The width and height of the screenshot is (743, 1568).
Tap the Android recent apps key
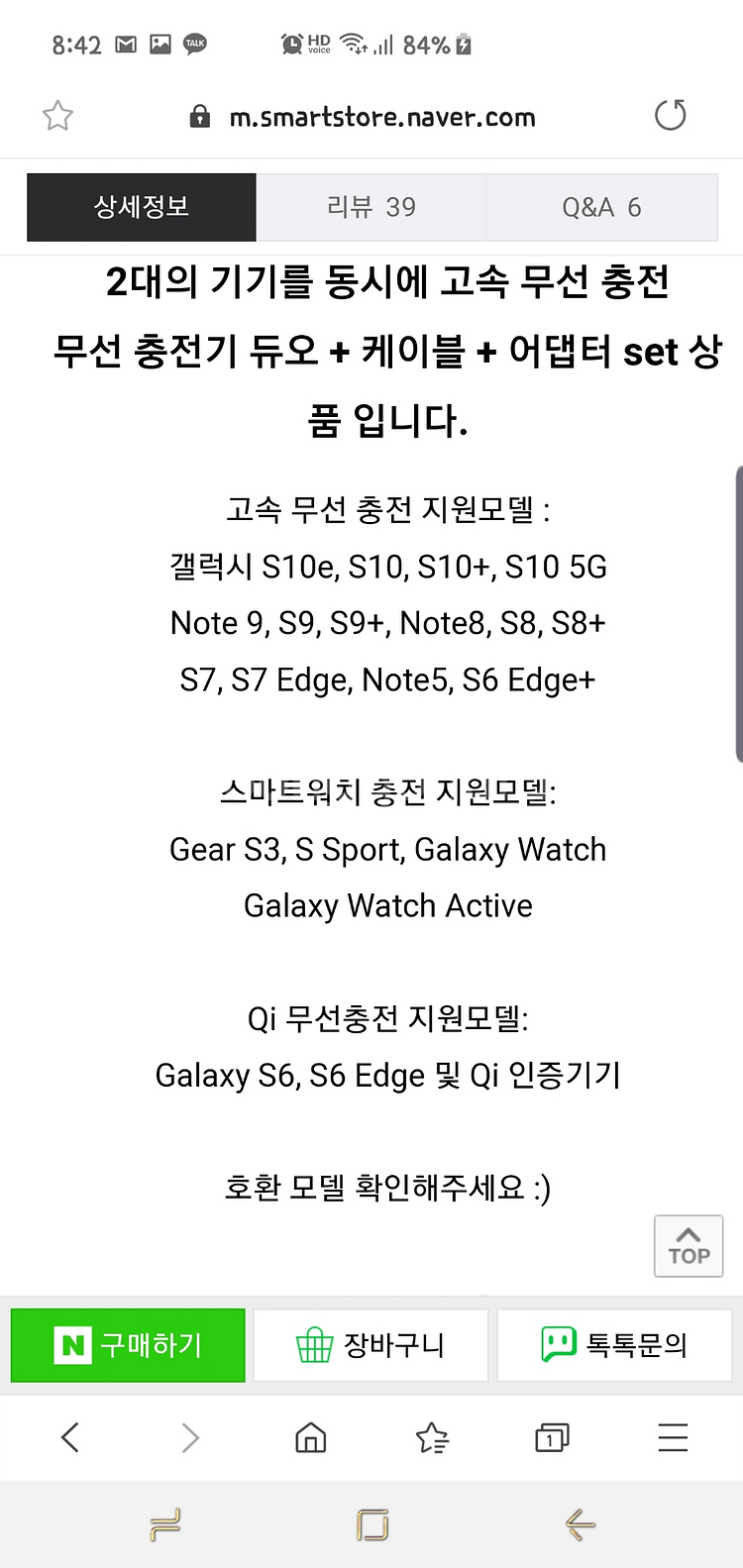166,1525
